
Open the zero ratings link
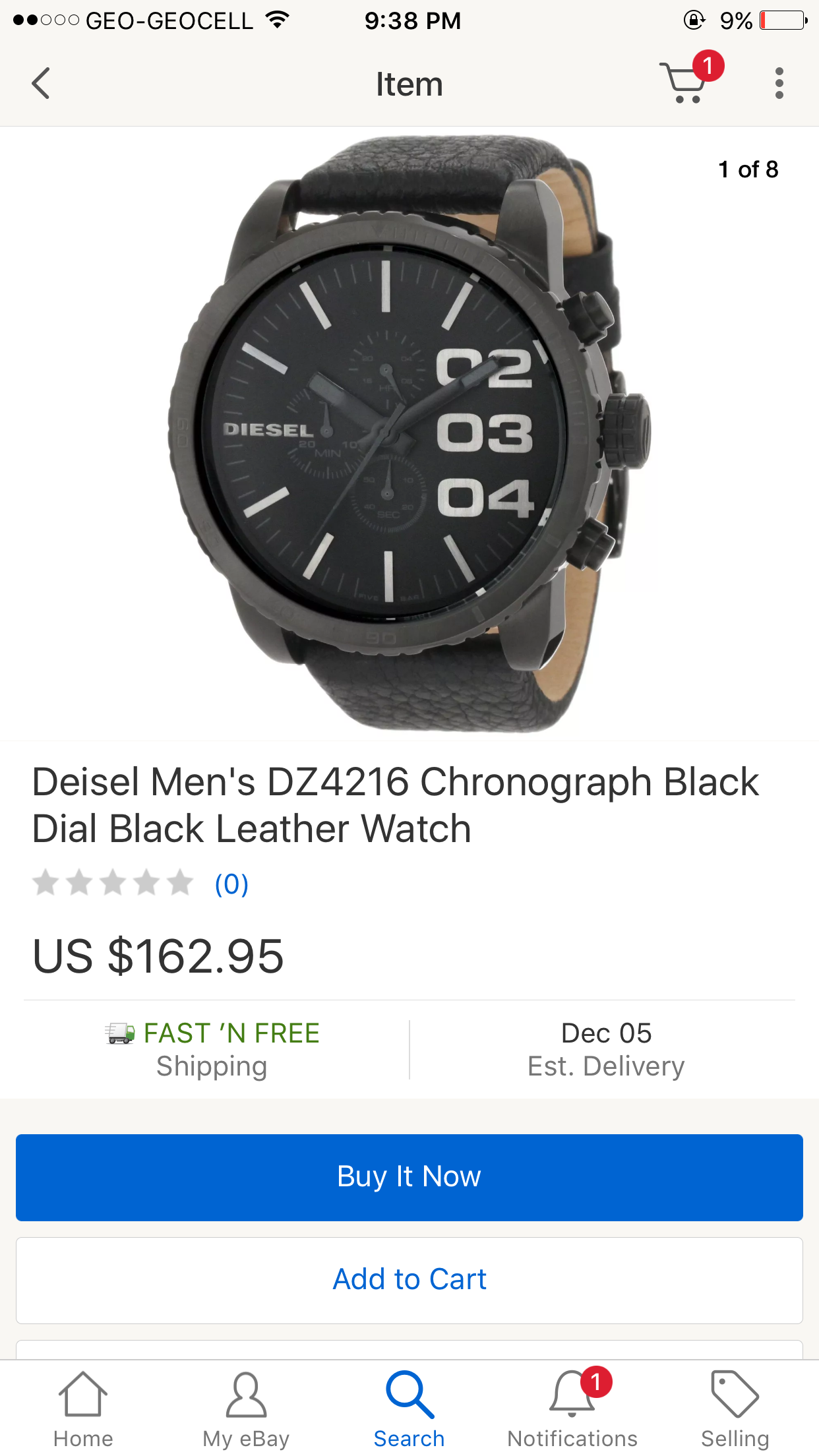point(231,884)
